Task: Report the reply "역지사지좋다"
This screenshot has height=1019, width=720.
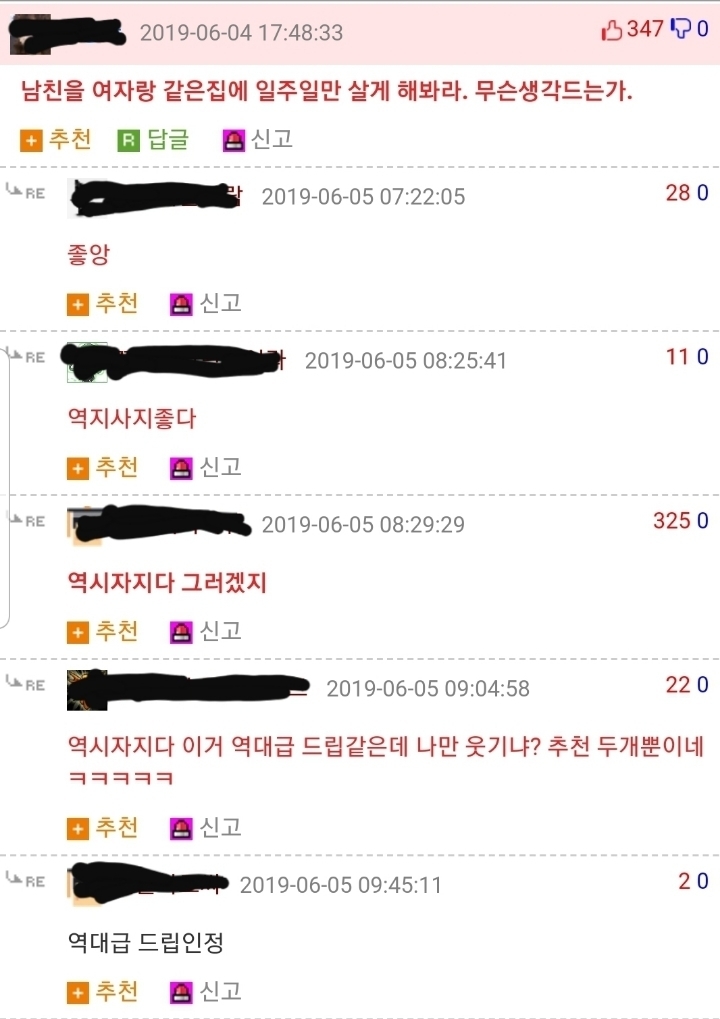Action: tap(206, 467)
